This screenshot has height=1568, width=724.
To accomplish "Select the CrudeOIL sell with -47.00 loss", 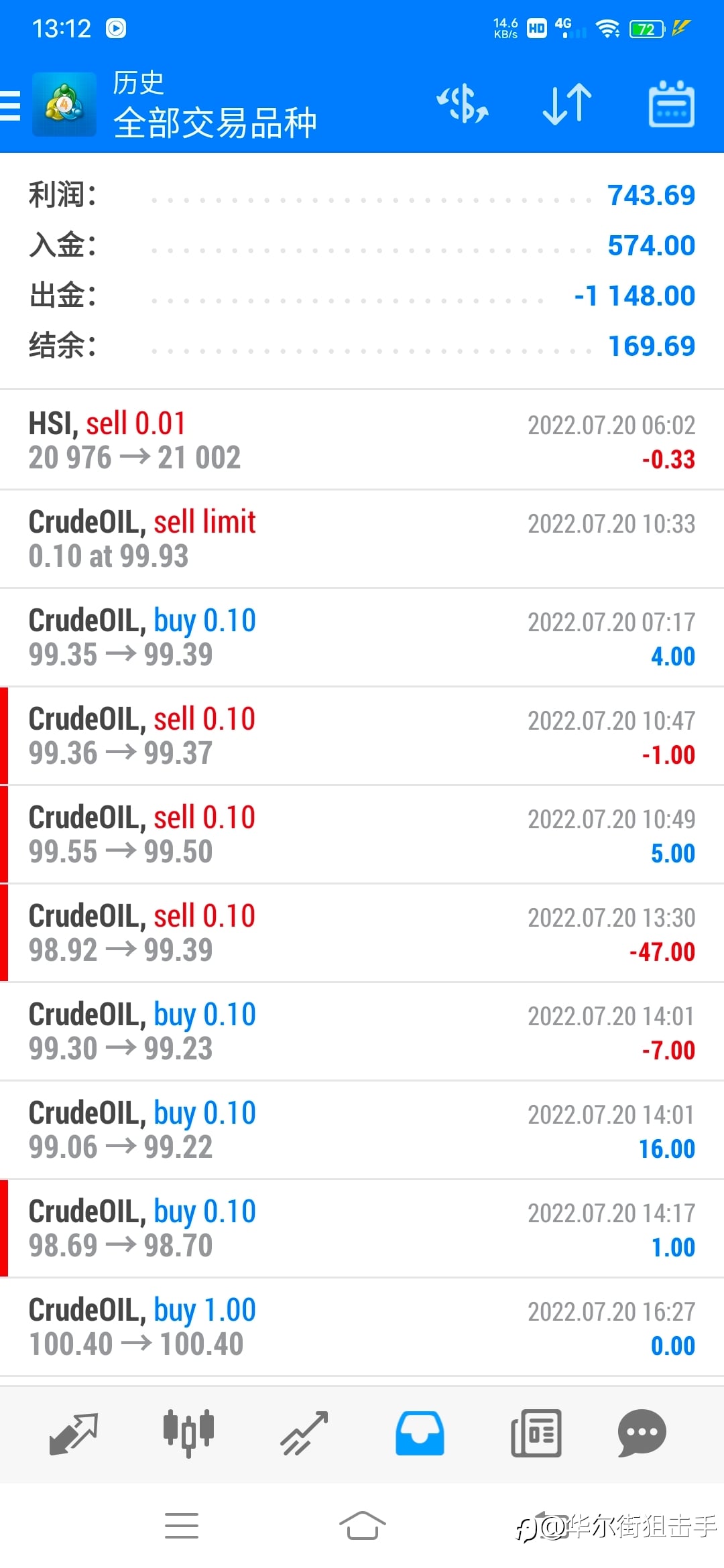I will [362, 933].
